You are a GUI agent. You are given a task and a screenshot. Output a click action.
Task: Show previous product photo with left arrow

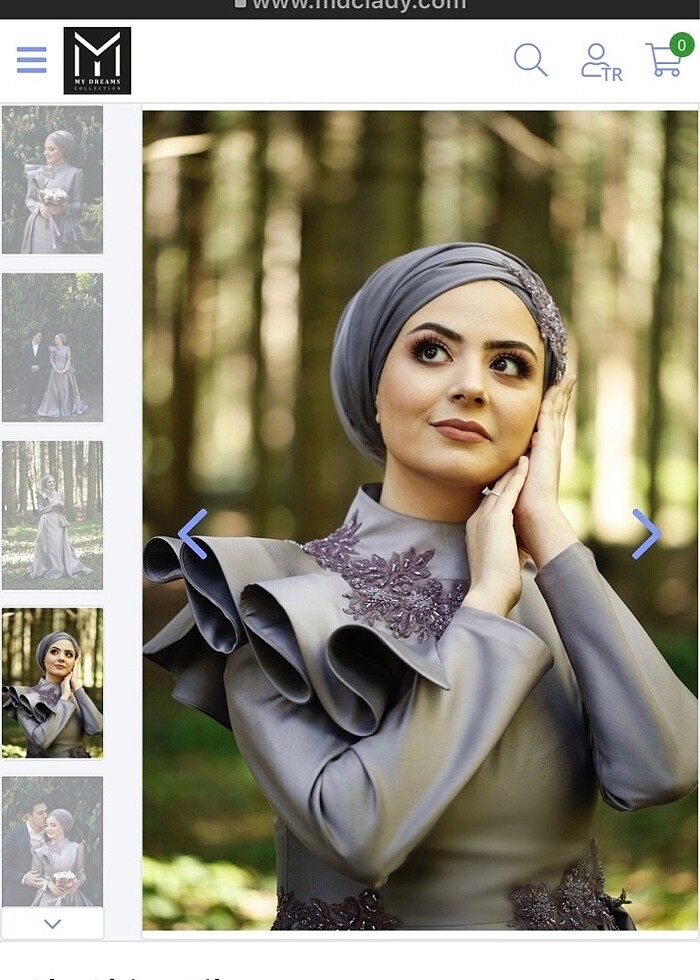[192, 534]
